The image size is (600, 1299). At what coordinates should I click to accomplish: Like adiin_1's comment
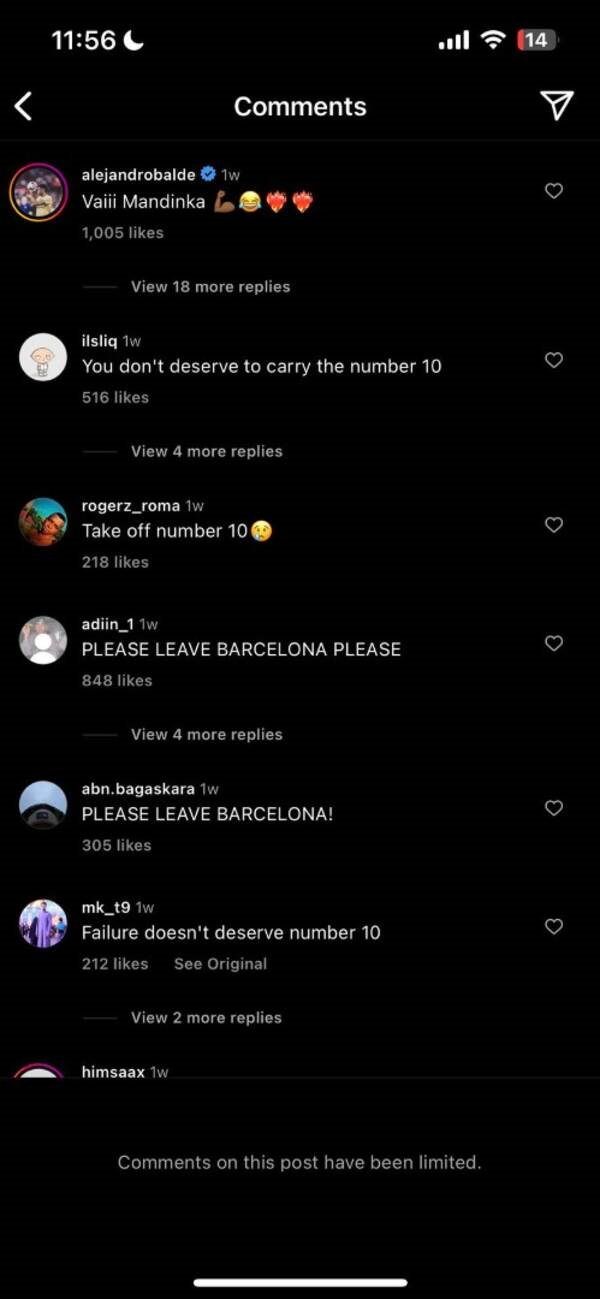(554, 643)
